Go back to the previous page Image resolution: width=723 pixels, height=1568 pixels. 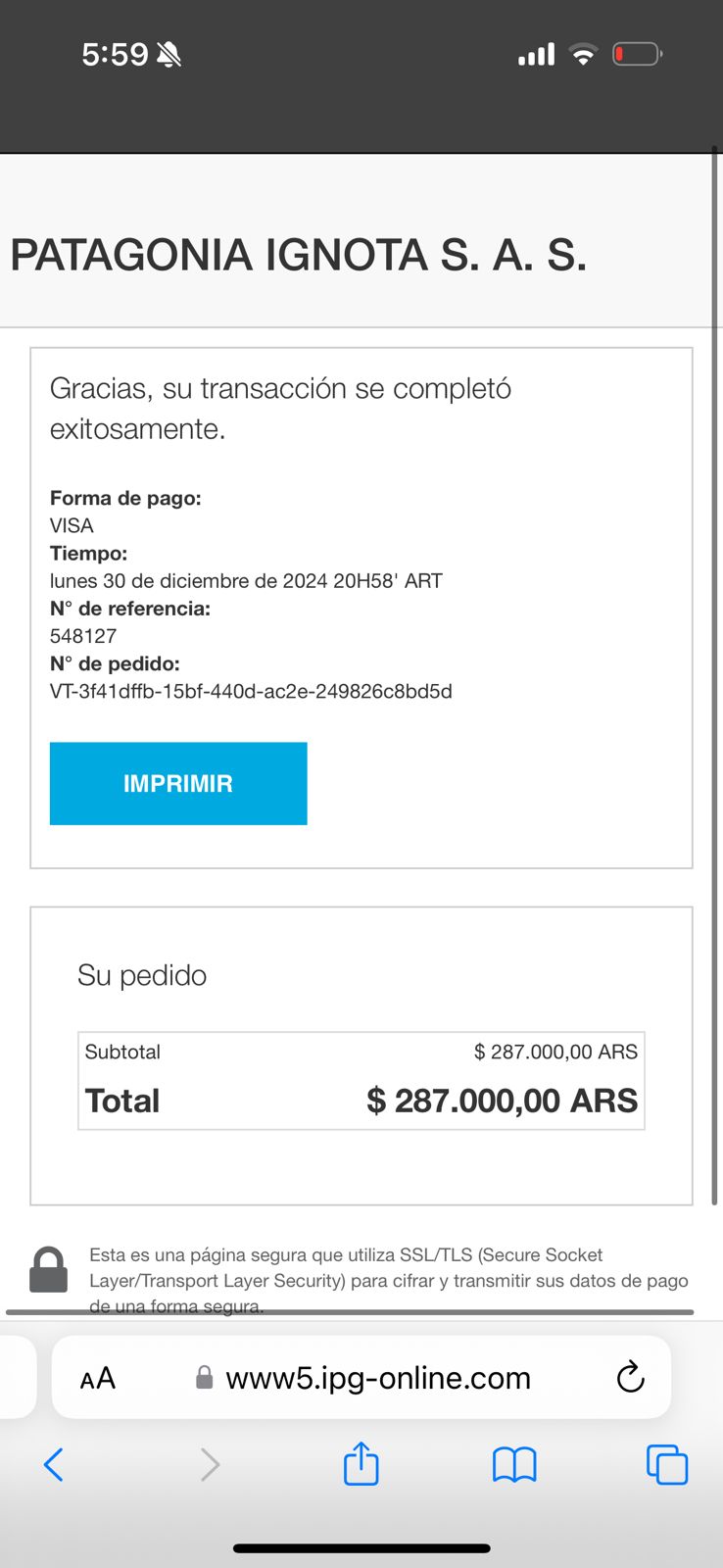coord(54,1465)
